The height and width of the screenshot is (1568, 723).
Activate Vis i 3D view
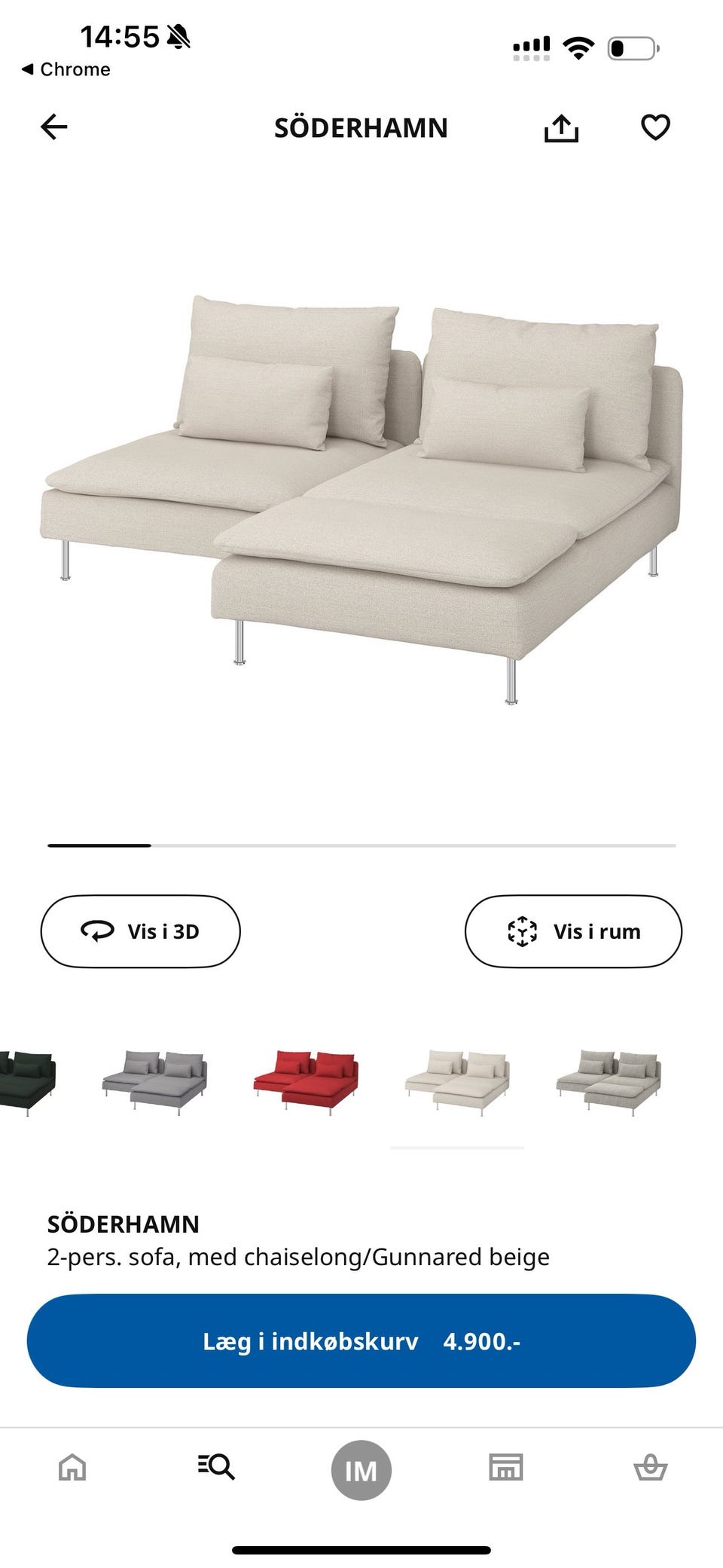click(140, 931)
